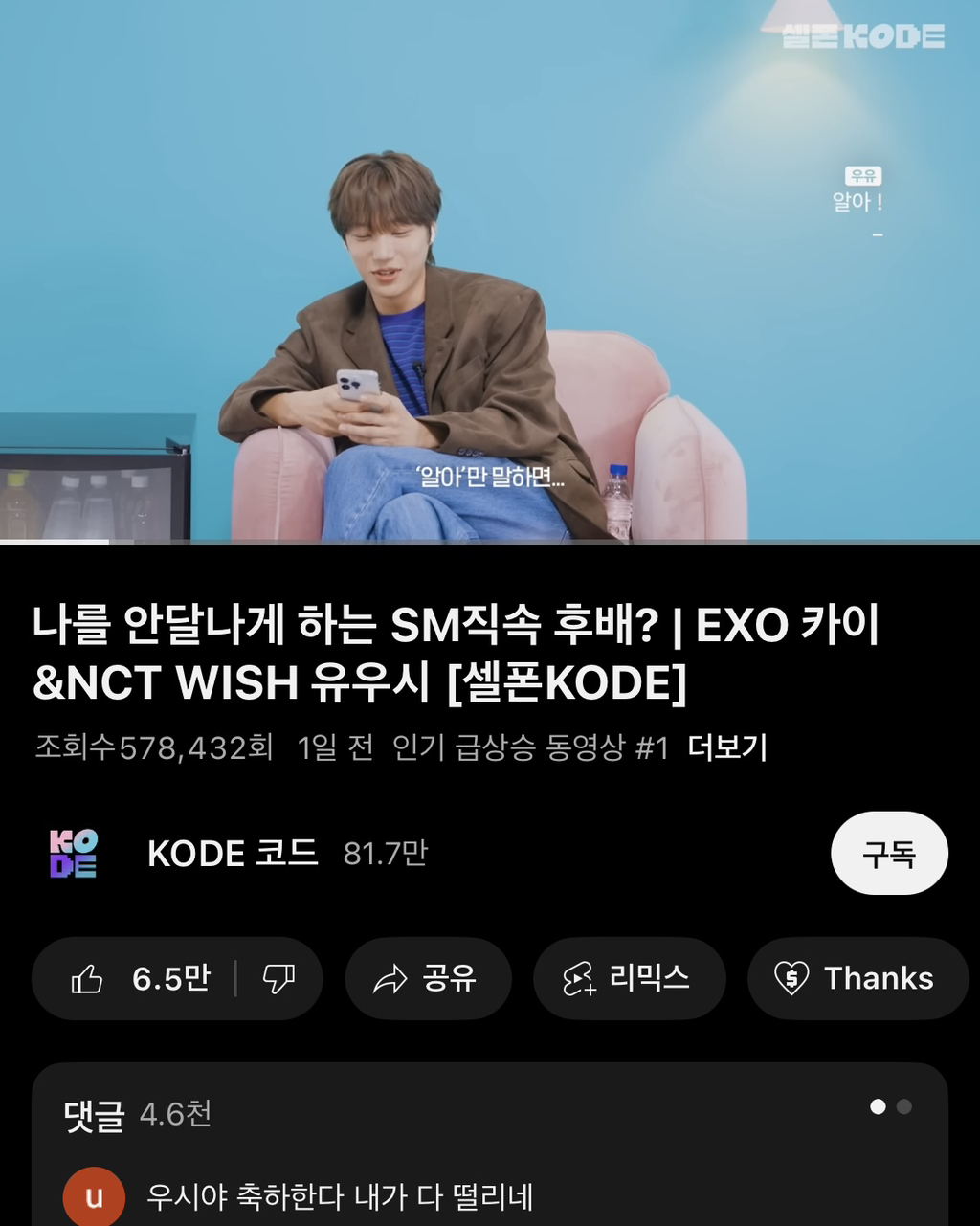Screen dimensions: 980x1226
Task: Tap the video player to show controls
Action: coord(490,271)
